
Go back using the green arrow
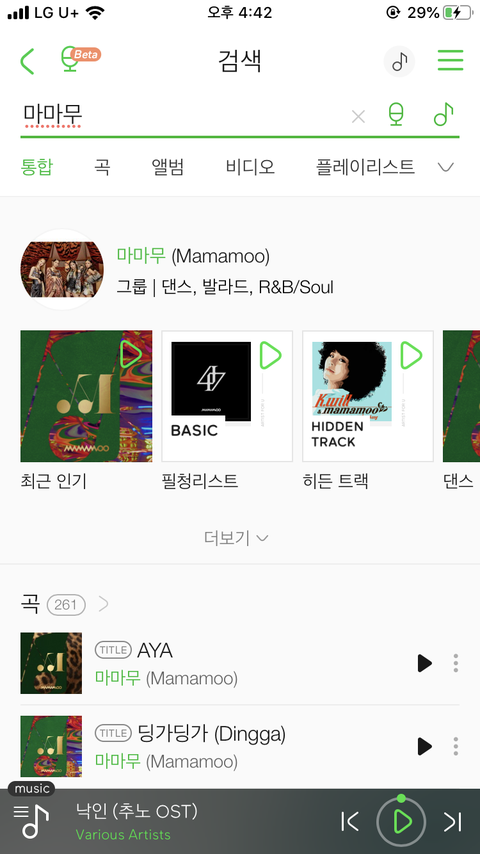pos(27,61)
